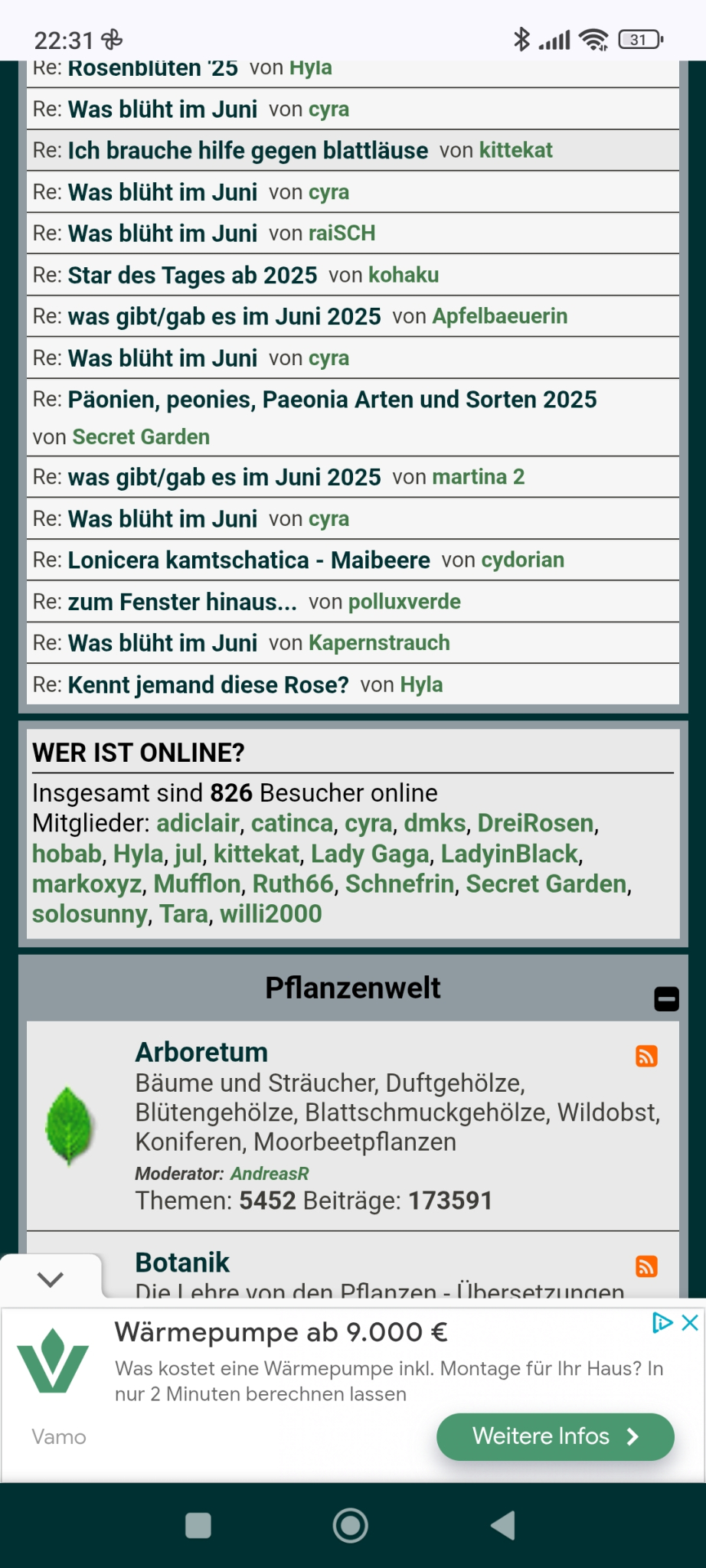View moderator AndreasR's profile
This screenshot has height=1568, width=706.
pyautogui.click(x=270, y=1174)
